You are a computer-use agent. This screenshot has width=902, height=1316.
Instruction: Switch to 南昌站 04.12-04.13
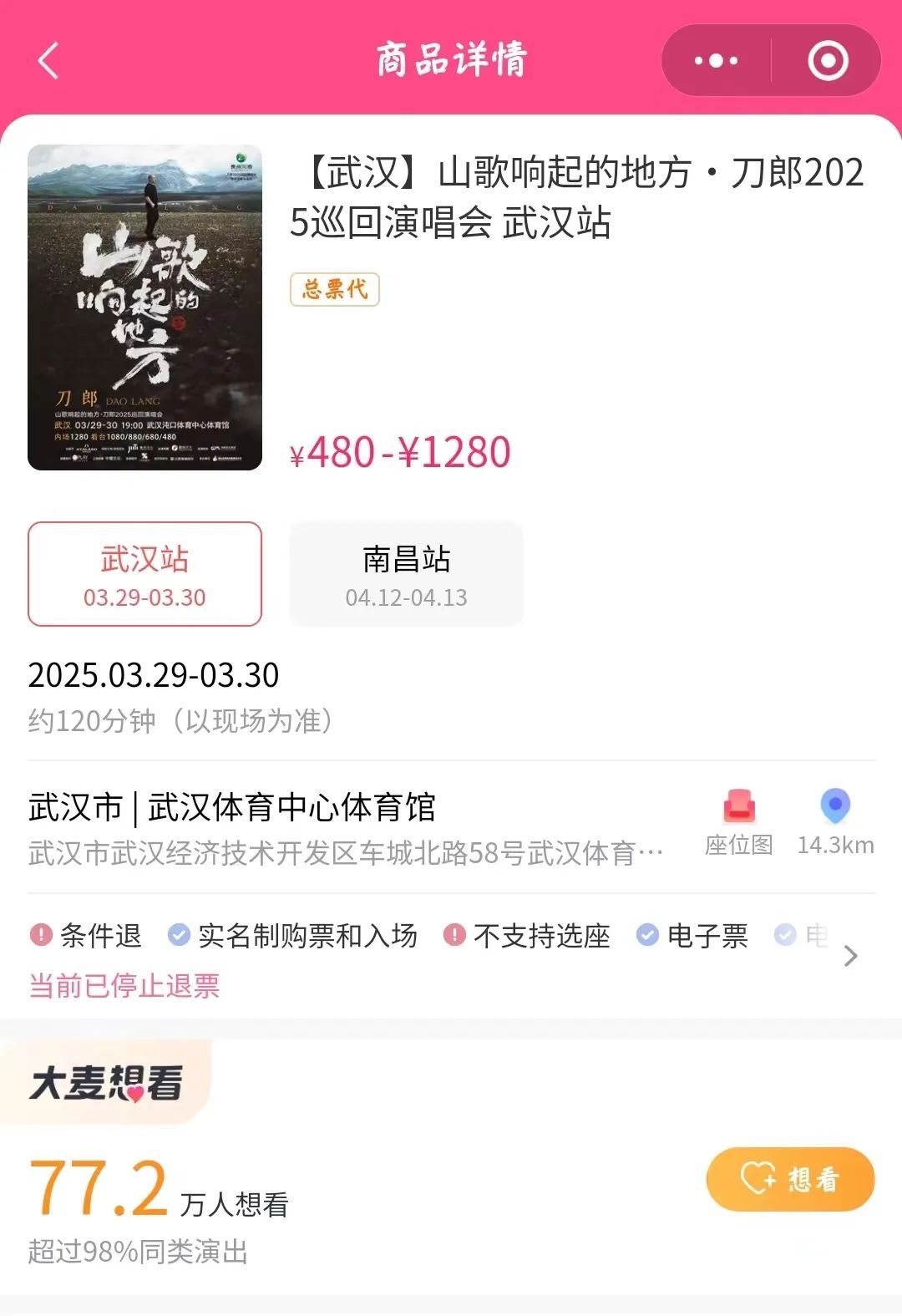[406, 574]
